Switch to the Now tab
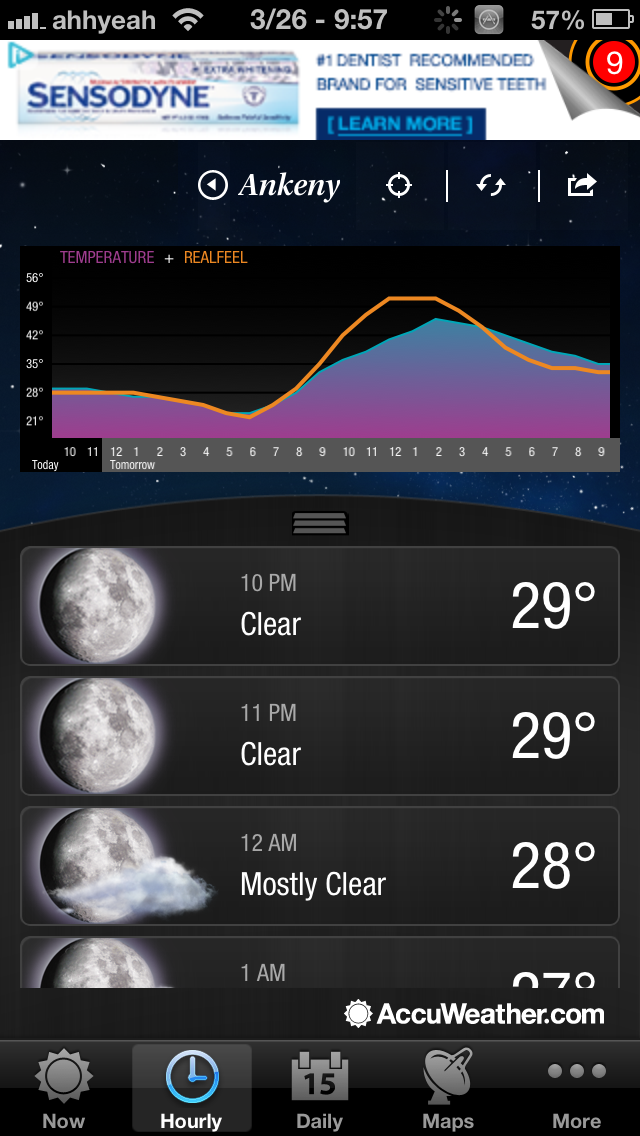640x1136 pixels. pyautogui.click(x=64, y=1090)
